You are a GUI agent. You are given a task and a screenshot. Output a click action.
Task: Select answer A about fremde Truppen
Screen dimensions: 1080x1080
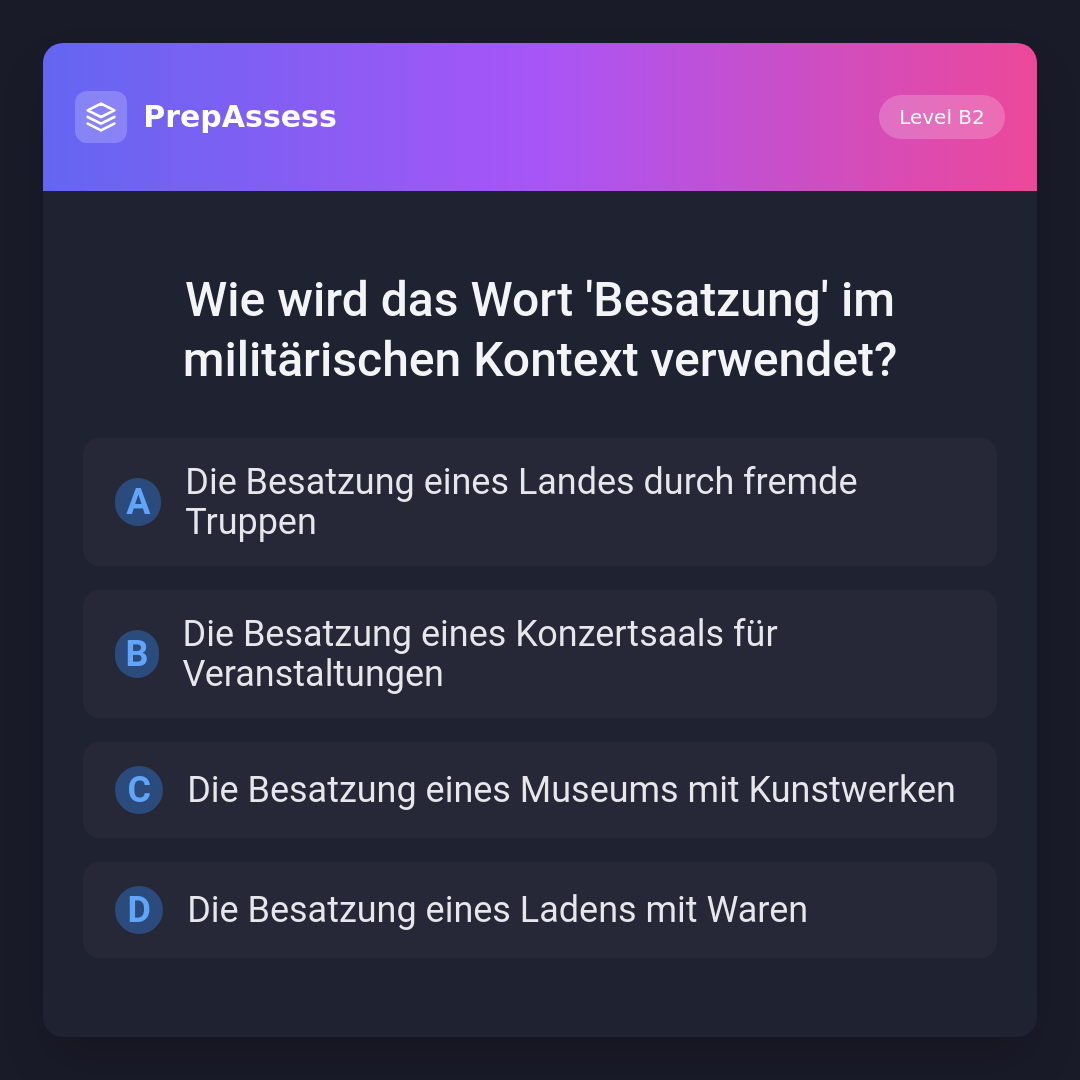tap(539, 502)
